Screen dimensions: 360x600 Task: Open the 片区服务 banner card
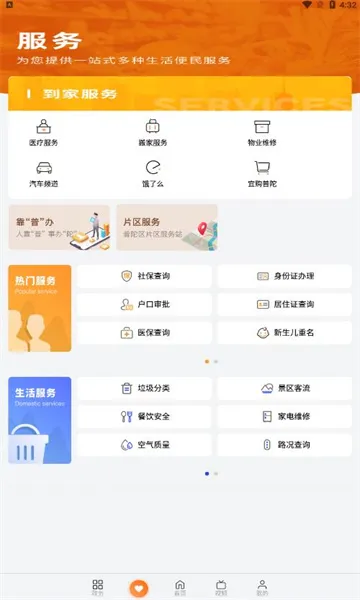(167, 227)
